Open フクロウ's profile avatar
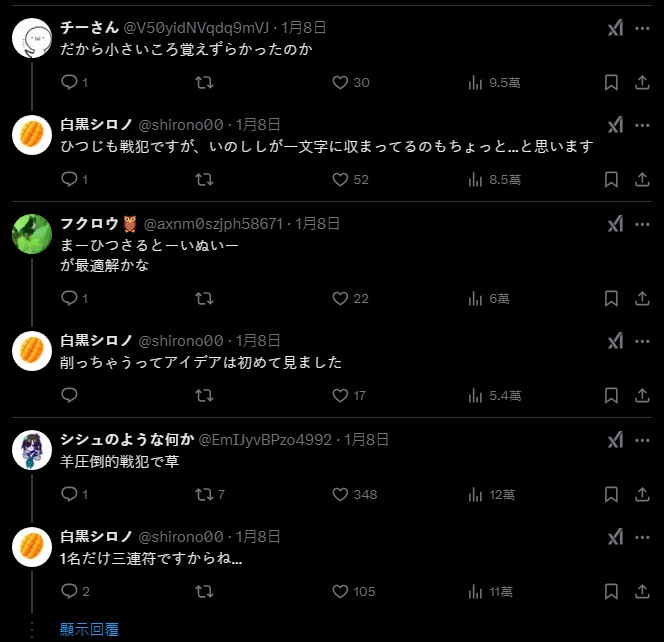664x642 pixels. pyautogui.click(x=32, y=234)
